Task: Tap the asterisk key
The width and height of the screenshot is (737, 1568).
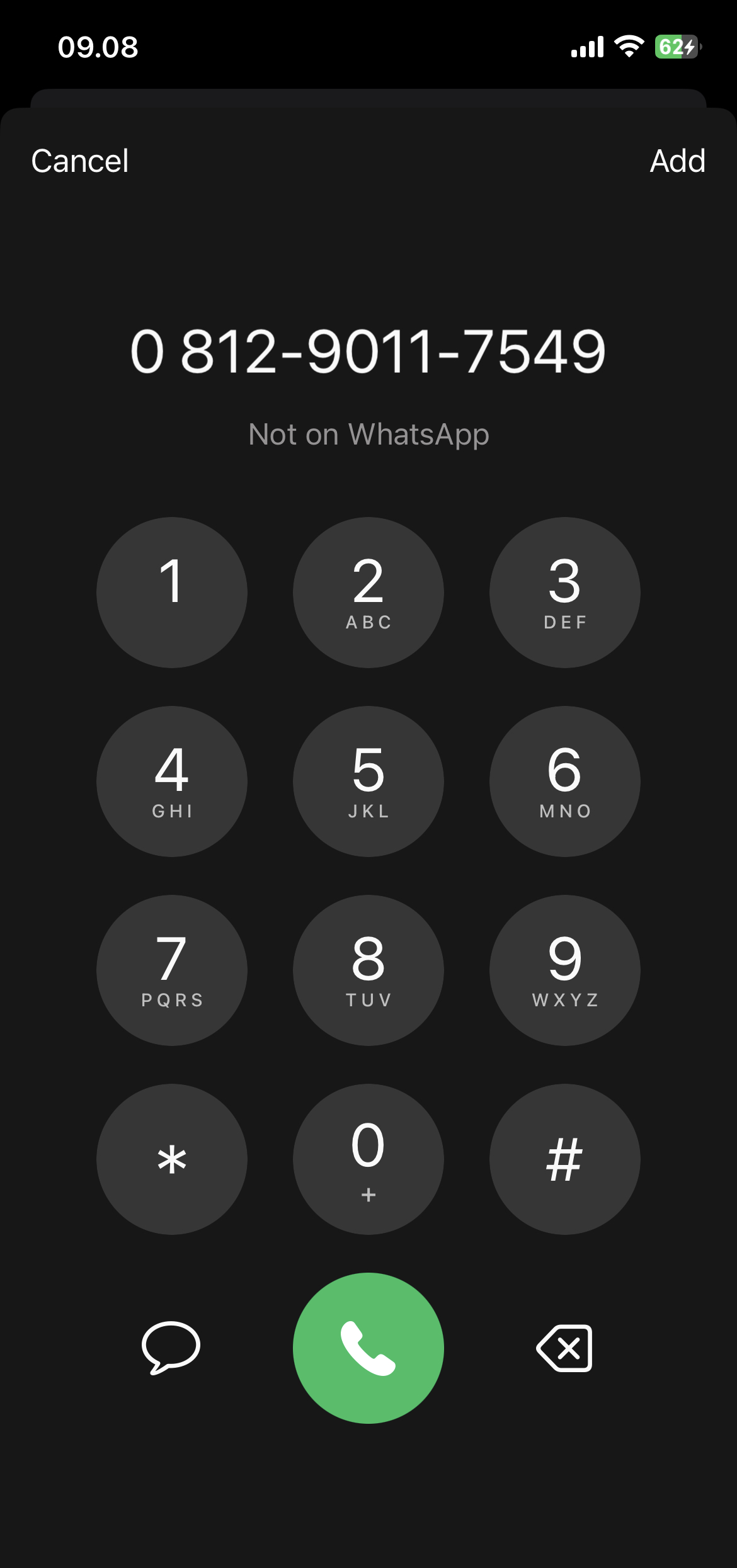Action: pos(172,1159)
